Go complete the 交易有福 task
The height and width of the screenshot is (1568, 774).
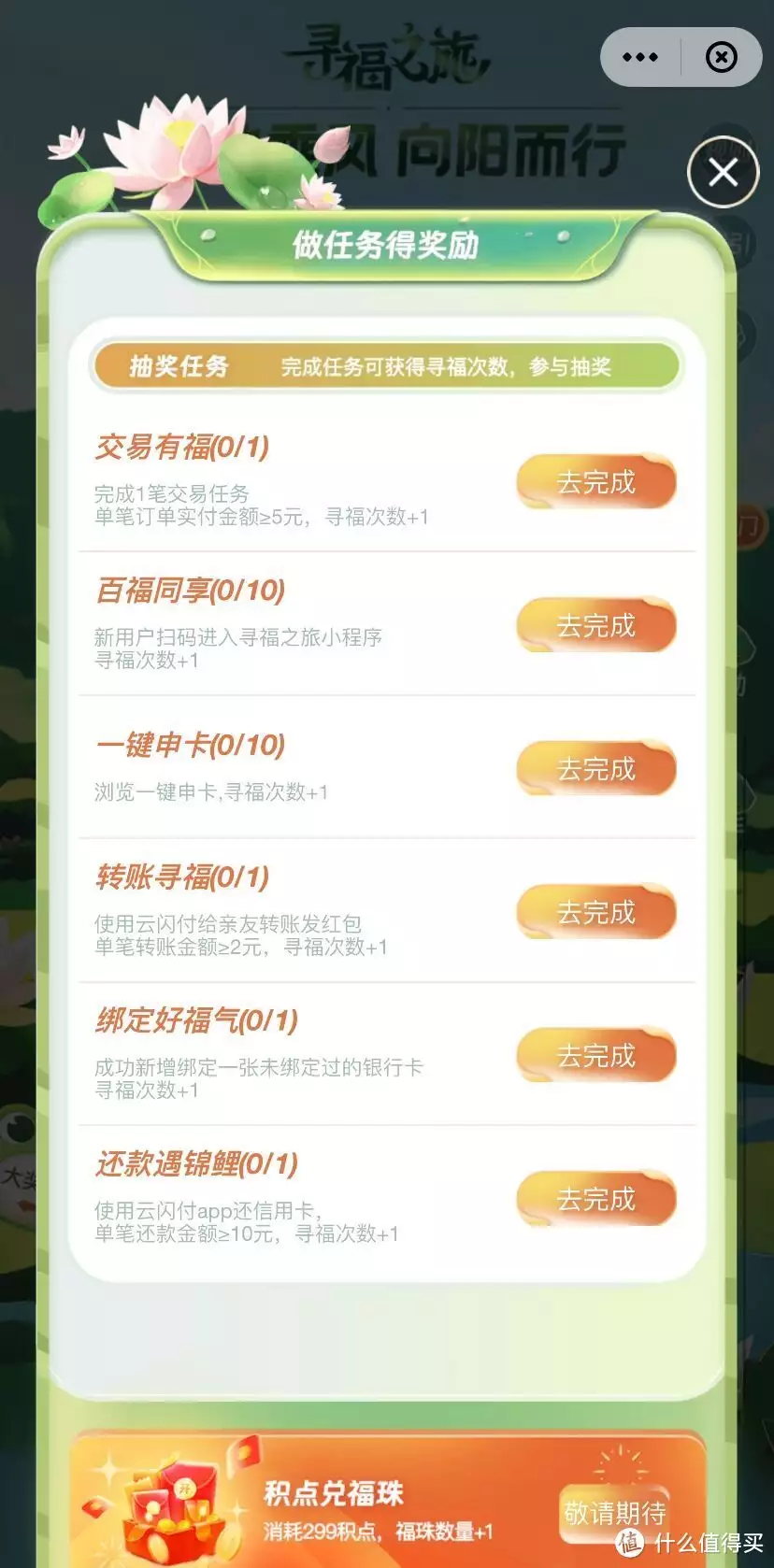(596, 482)
